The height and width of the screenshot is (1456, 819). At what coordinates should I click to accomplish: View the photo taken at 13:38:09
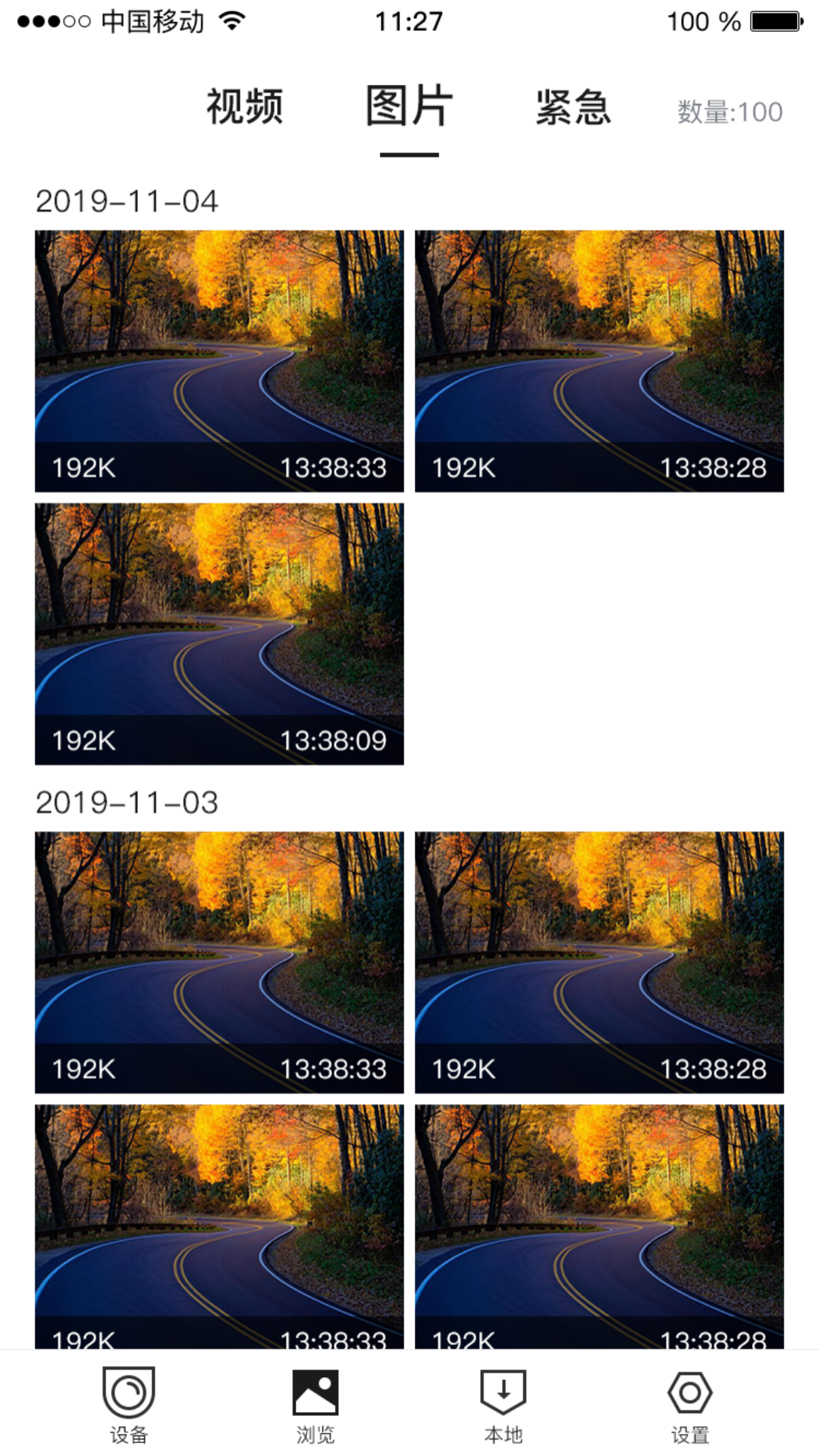[219, 634]
